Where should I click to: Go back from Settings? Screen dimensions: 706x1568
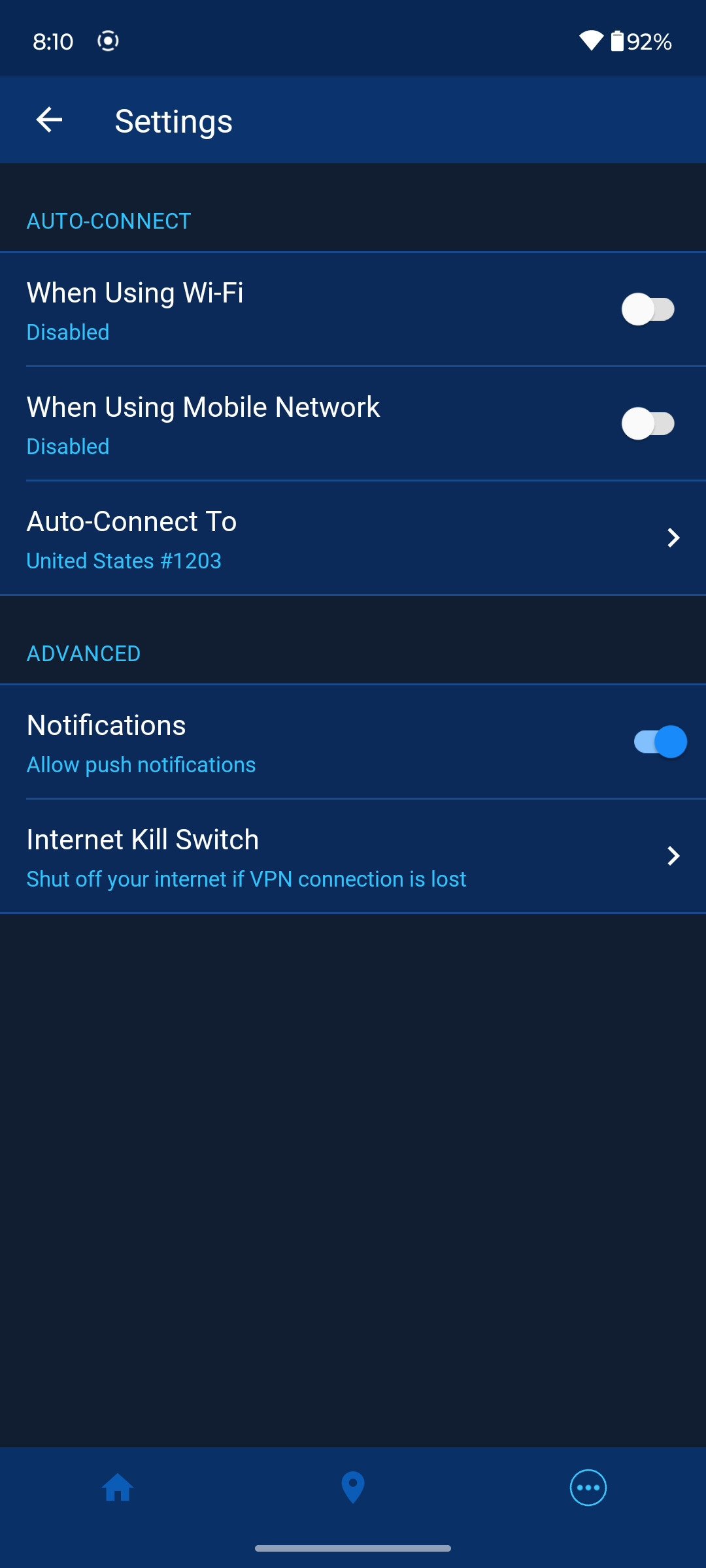tap(50, 120)
